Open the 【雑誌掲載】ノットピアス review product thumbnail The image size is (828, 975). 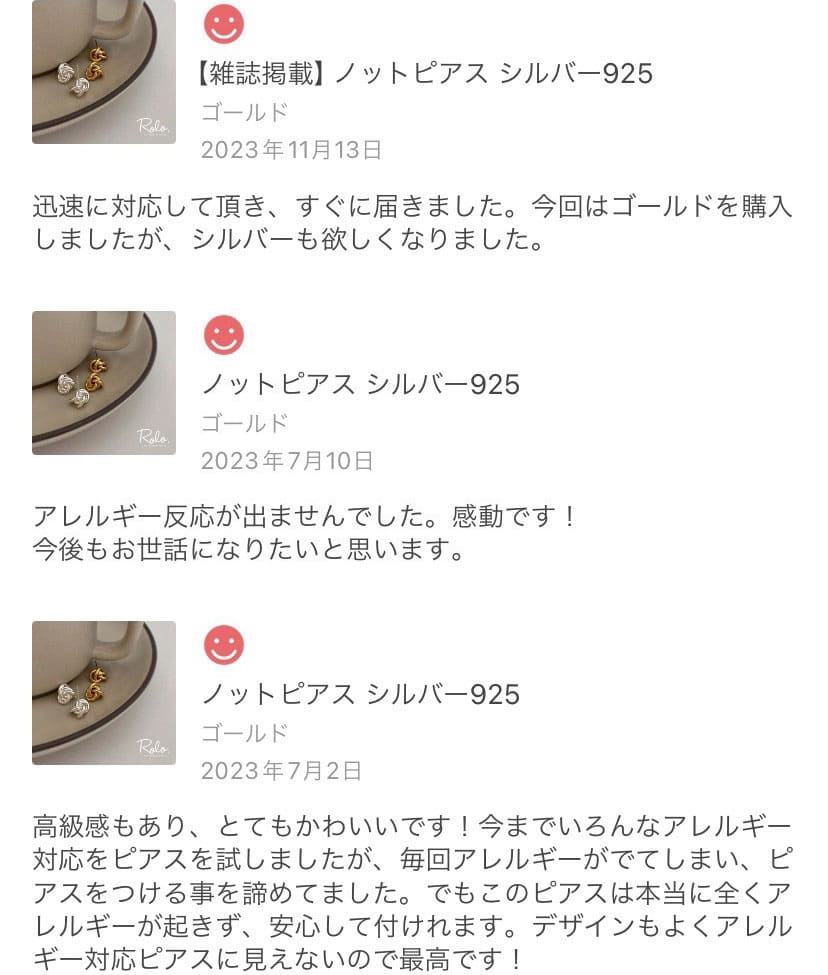coord(103,72)
